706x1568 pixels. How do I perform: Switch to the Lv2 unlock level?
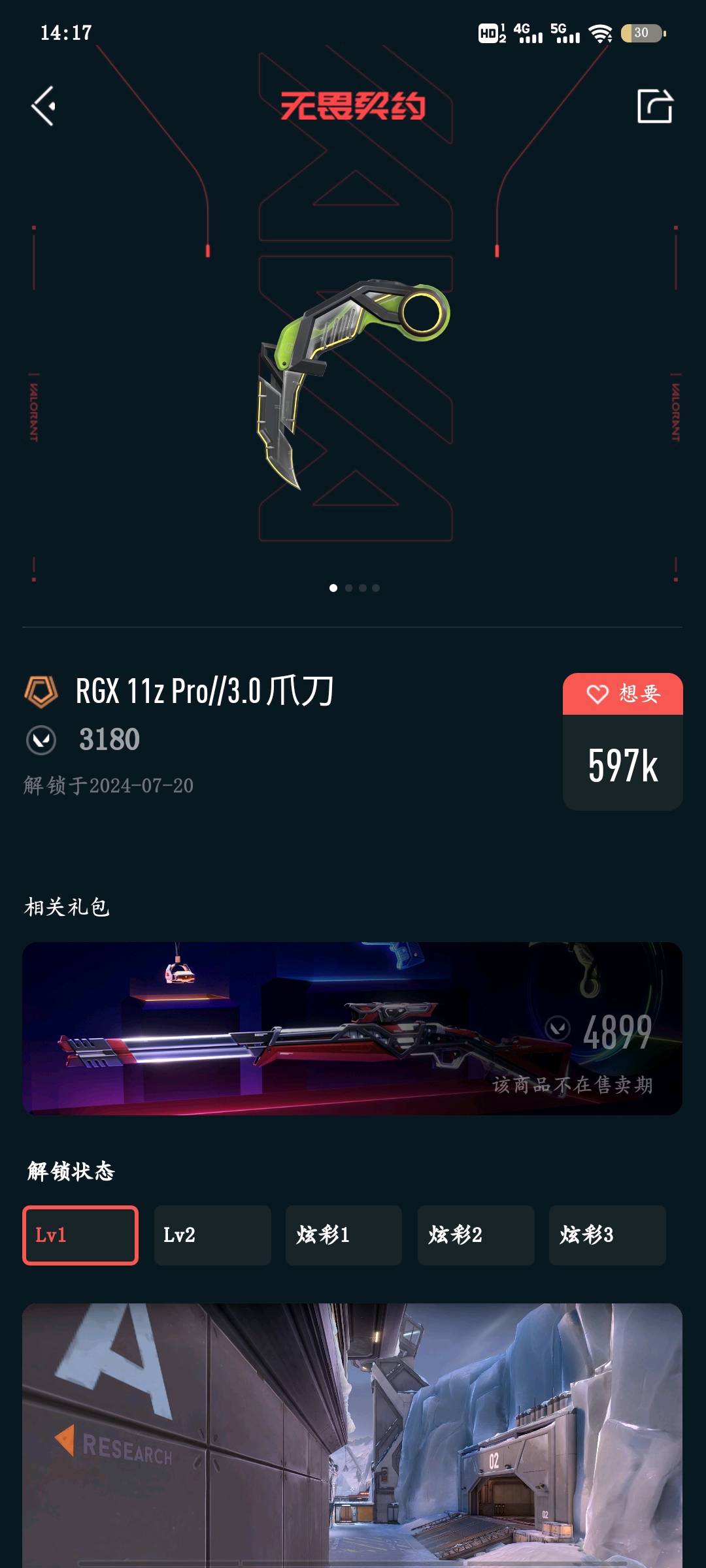point(212,1235)
